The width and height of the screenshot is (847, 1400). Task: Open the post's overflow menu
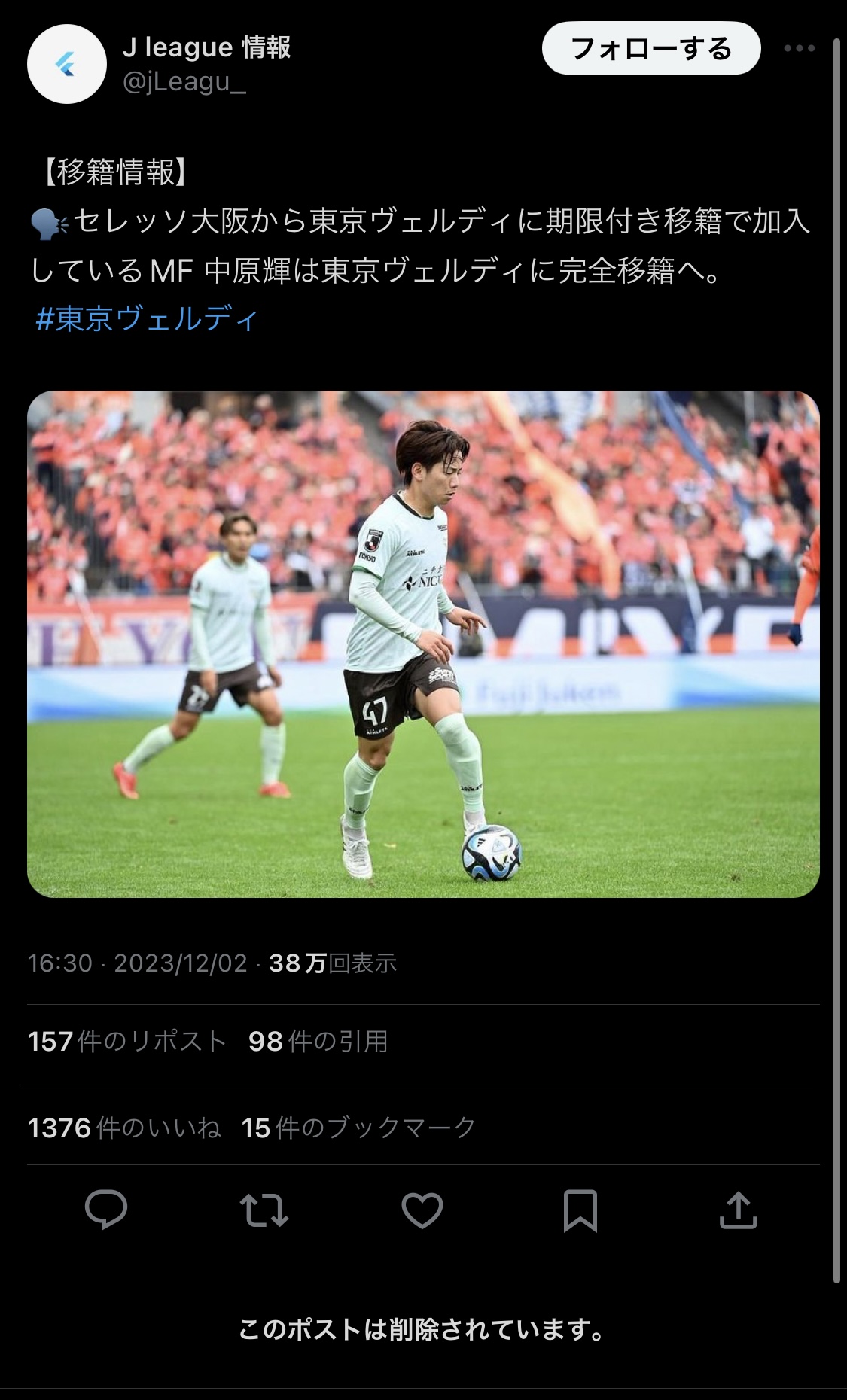(799, 49)
